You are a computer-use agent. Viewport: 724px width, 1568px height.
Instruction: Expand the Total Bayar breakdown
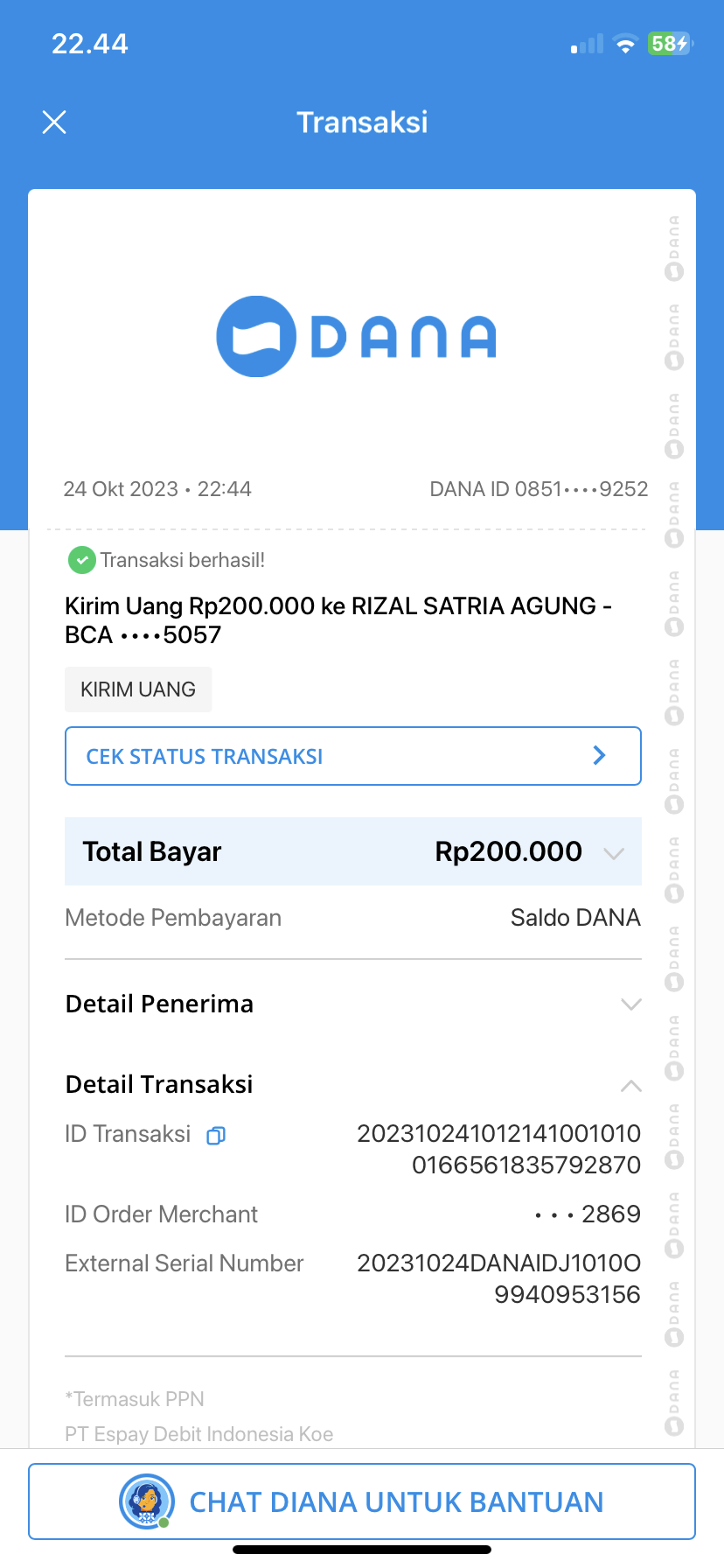tap(614, 853)
